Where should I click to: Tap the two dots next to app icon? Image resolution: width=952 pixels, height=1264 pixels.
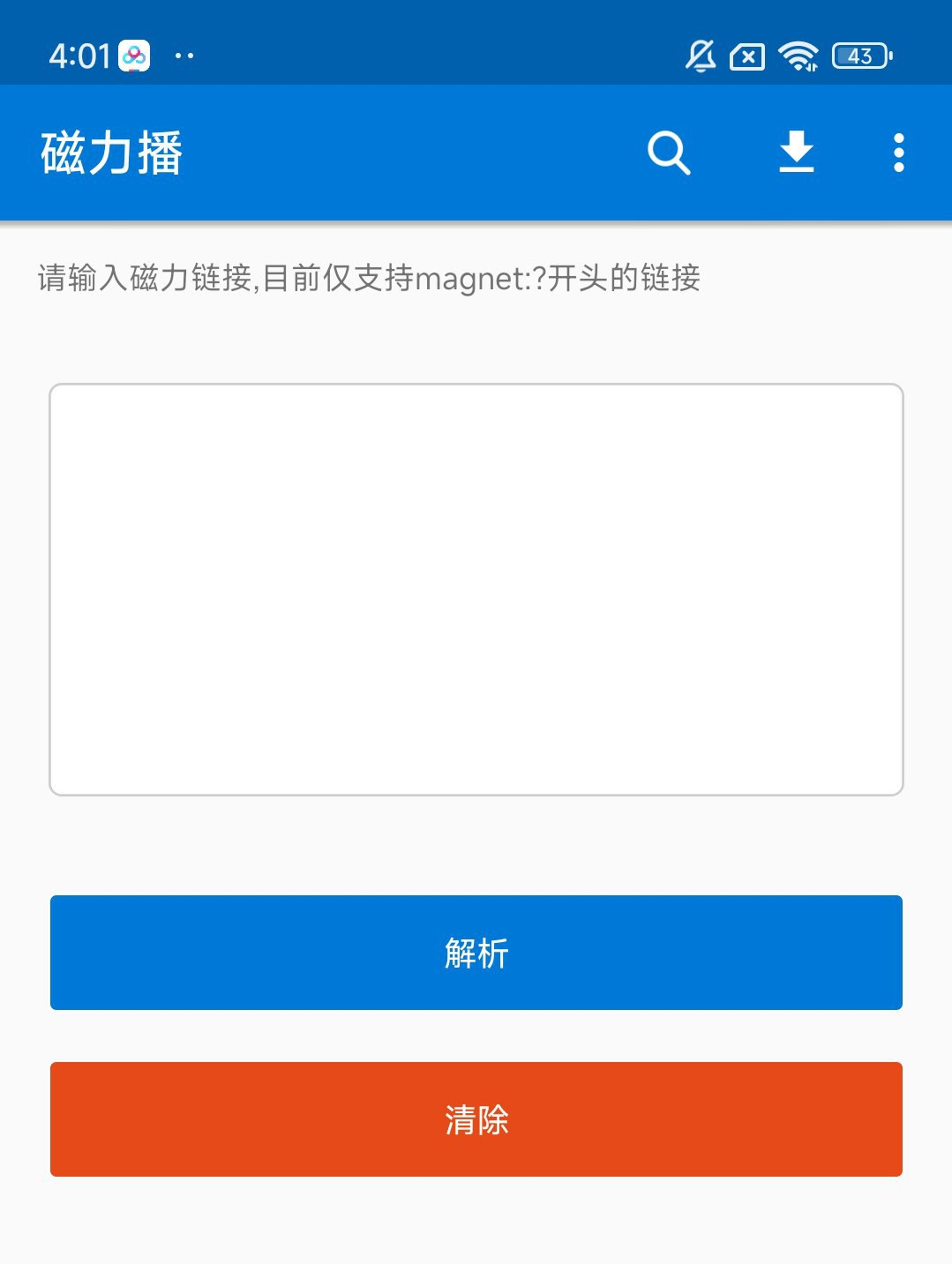(x=184, y=56)
